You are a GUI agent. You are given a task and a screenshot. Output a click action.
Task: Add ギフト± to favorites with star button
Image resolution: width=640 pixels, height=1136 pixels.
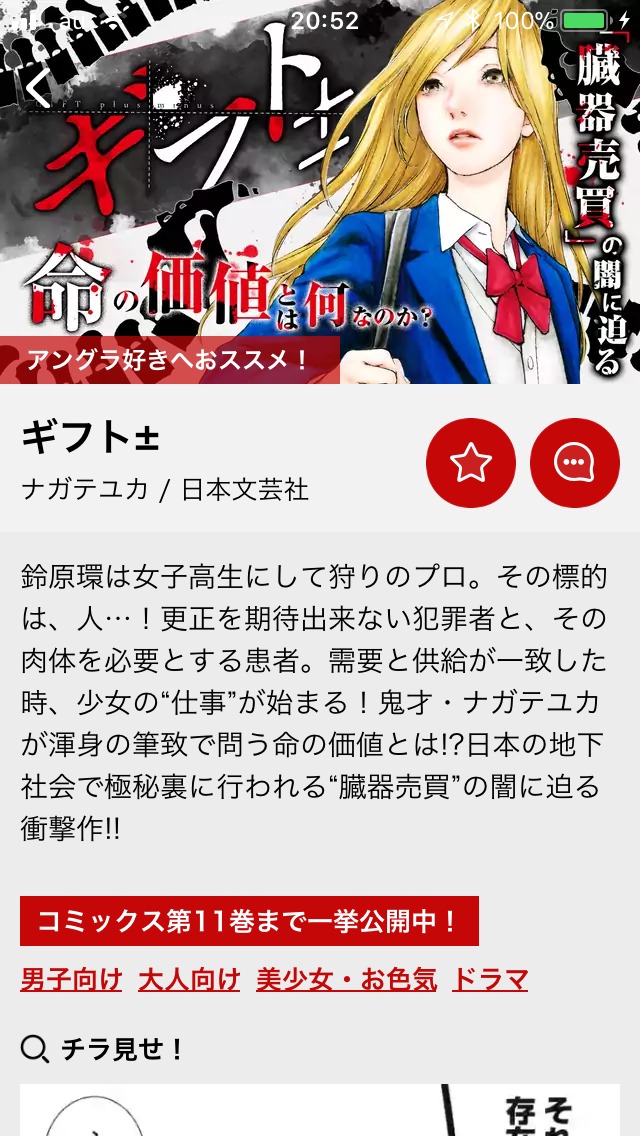coord(471,463)
